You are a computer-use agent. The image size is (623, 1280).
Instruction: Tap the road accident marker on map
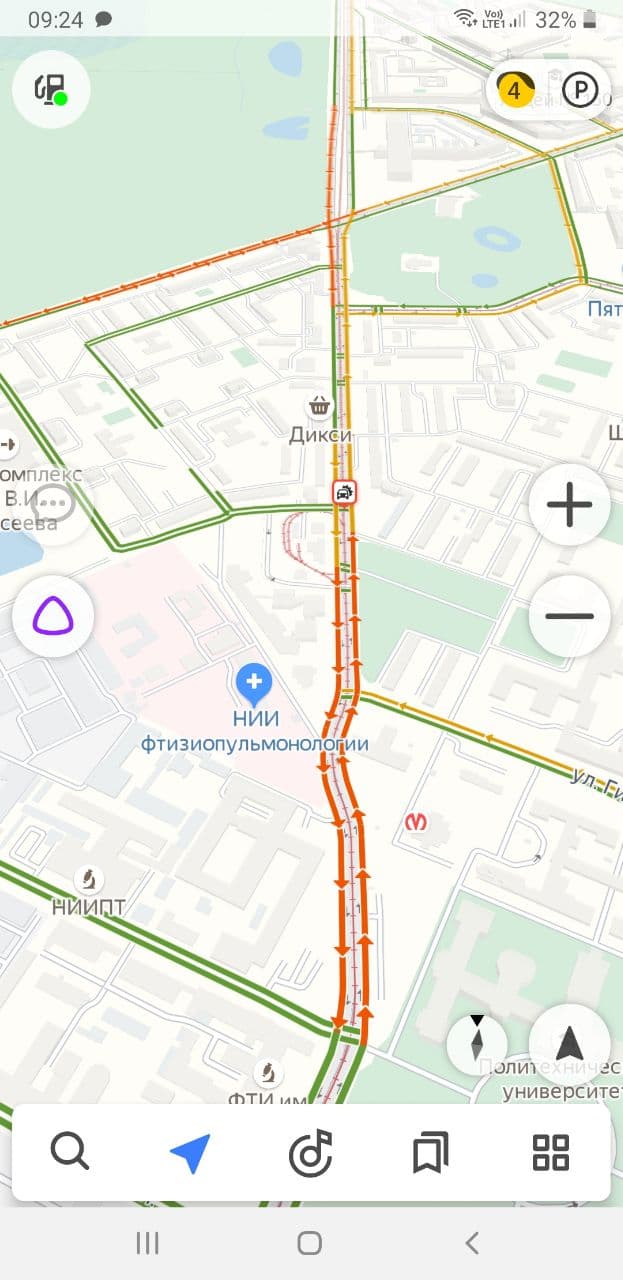click(344, 492)
